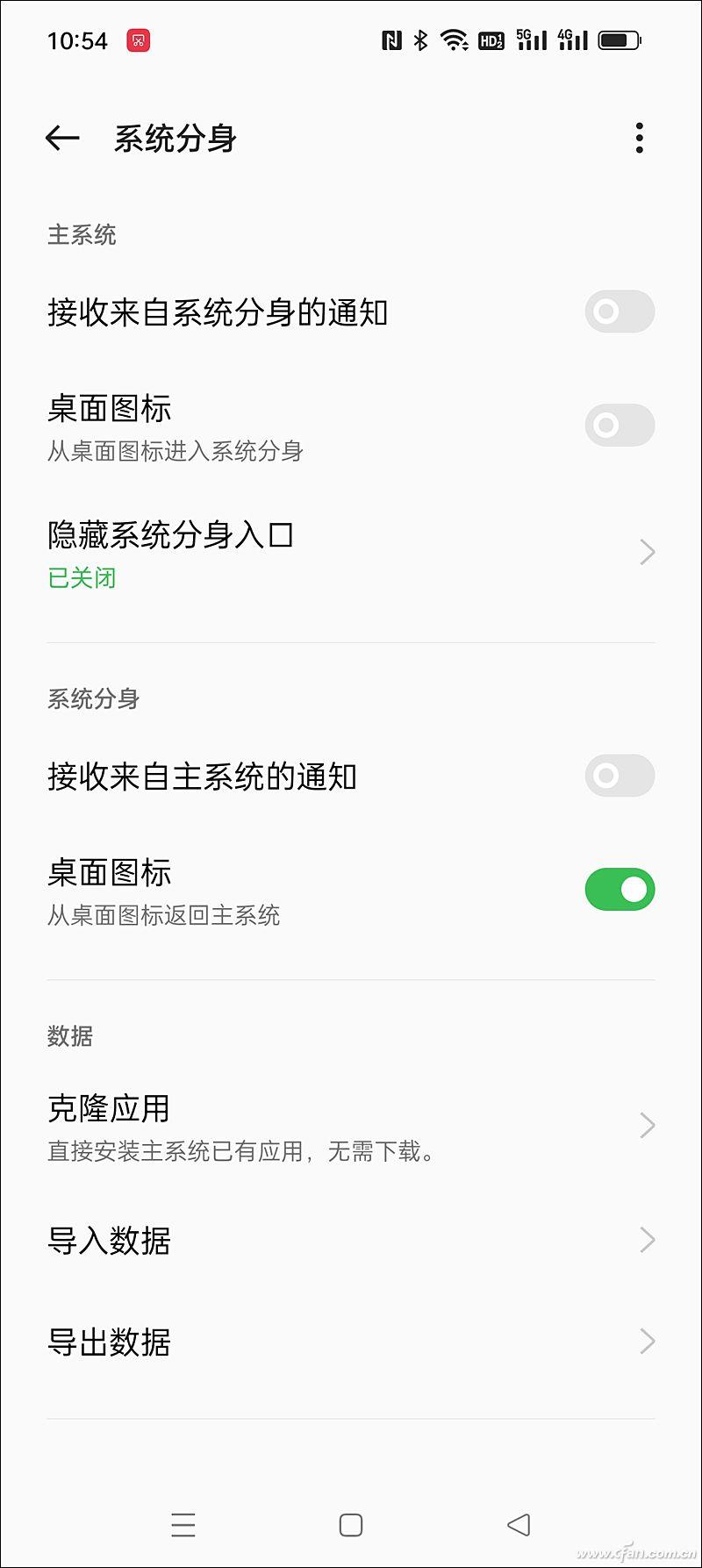Open the three-dot overflow menu
The image size is (702, 1568).
pyautogui.click(x=640, y=139)
